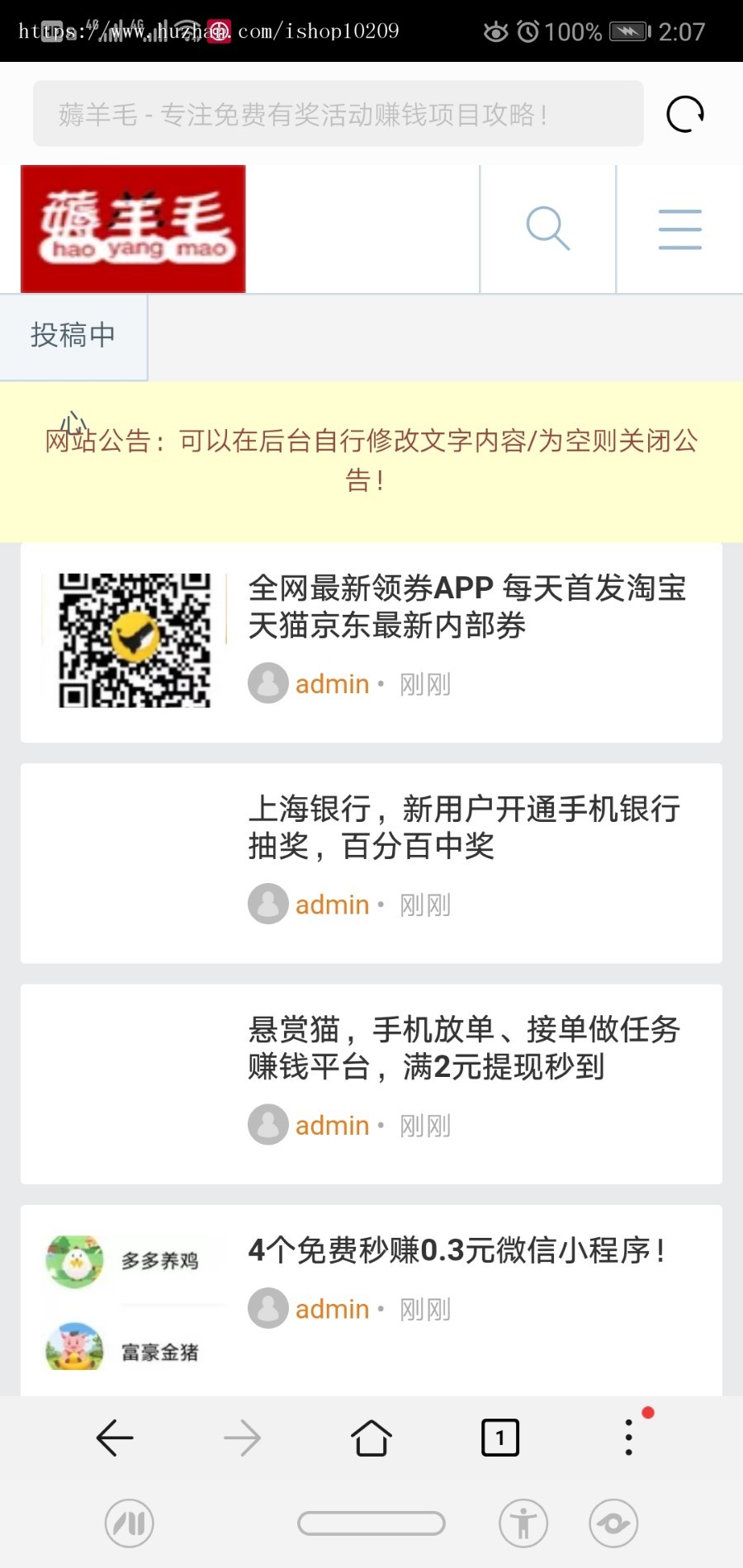Click the admin author link
Screen dimensions: 743x1568
(331, 683)
